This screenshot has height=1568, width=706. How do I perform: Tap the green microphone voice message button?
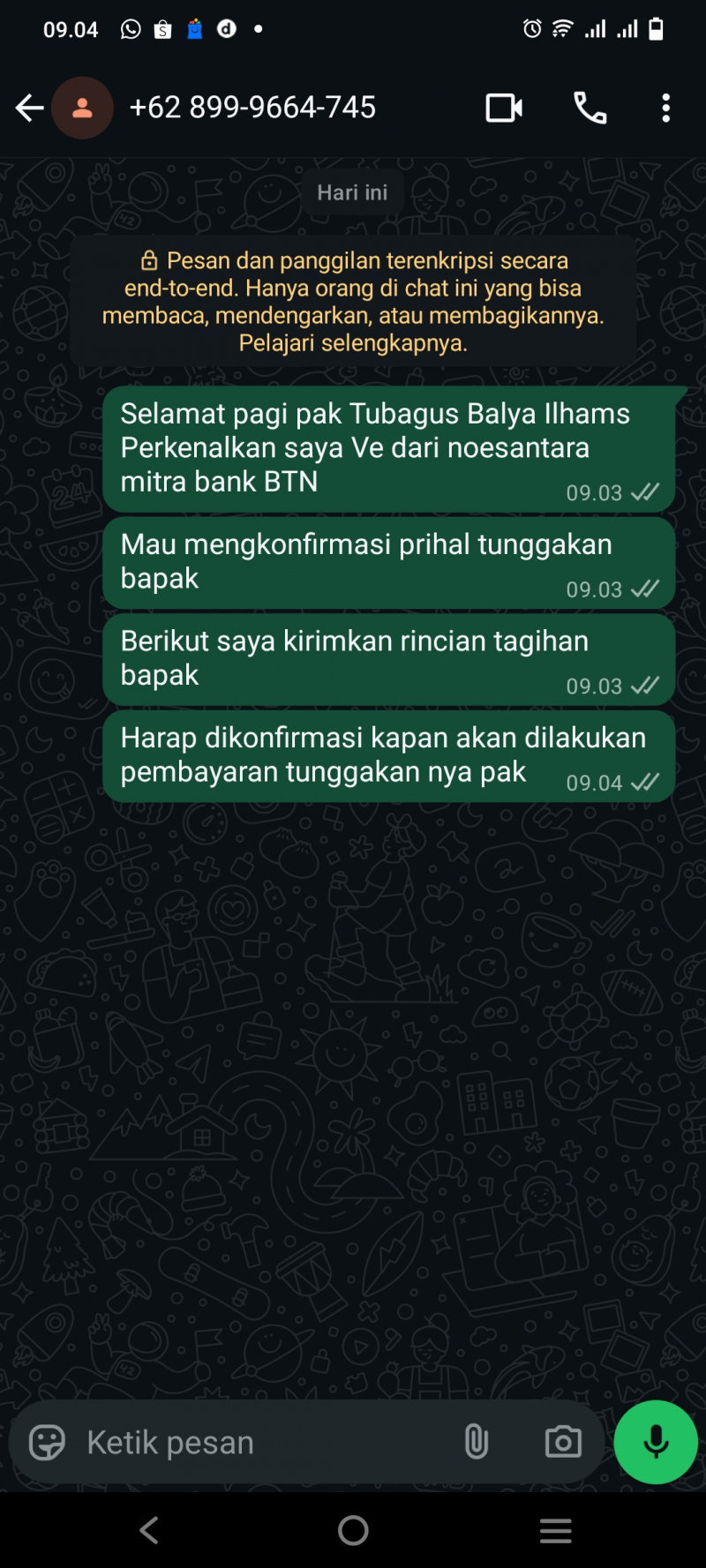(656, 1442)
